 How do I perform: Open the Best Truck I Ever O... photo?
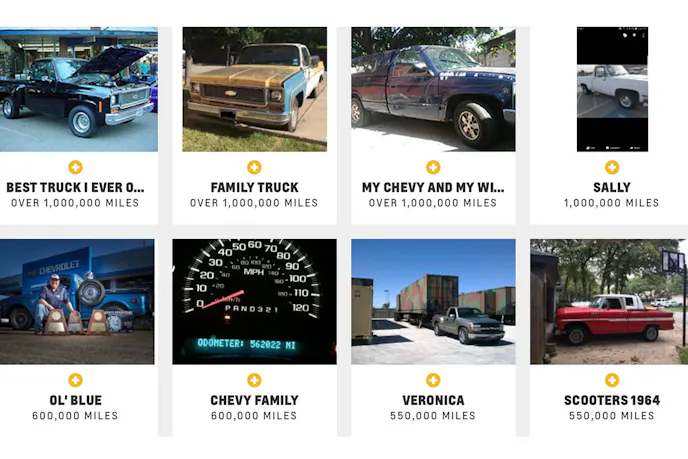click(78, 90)
